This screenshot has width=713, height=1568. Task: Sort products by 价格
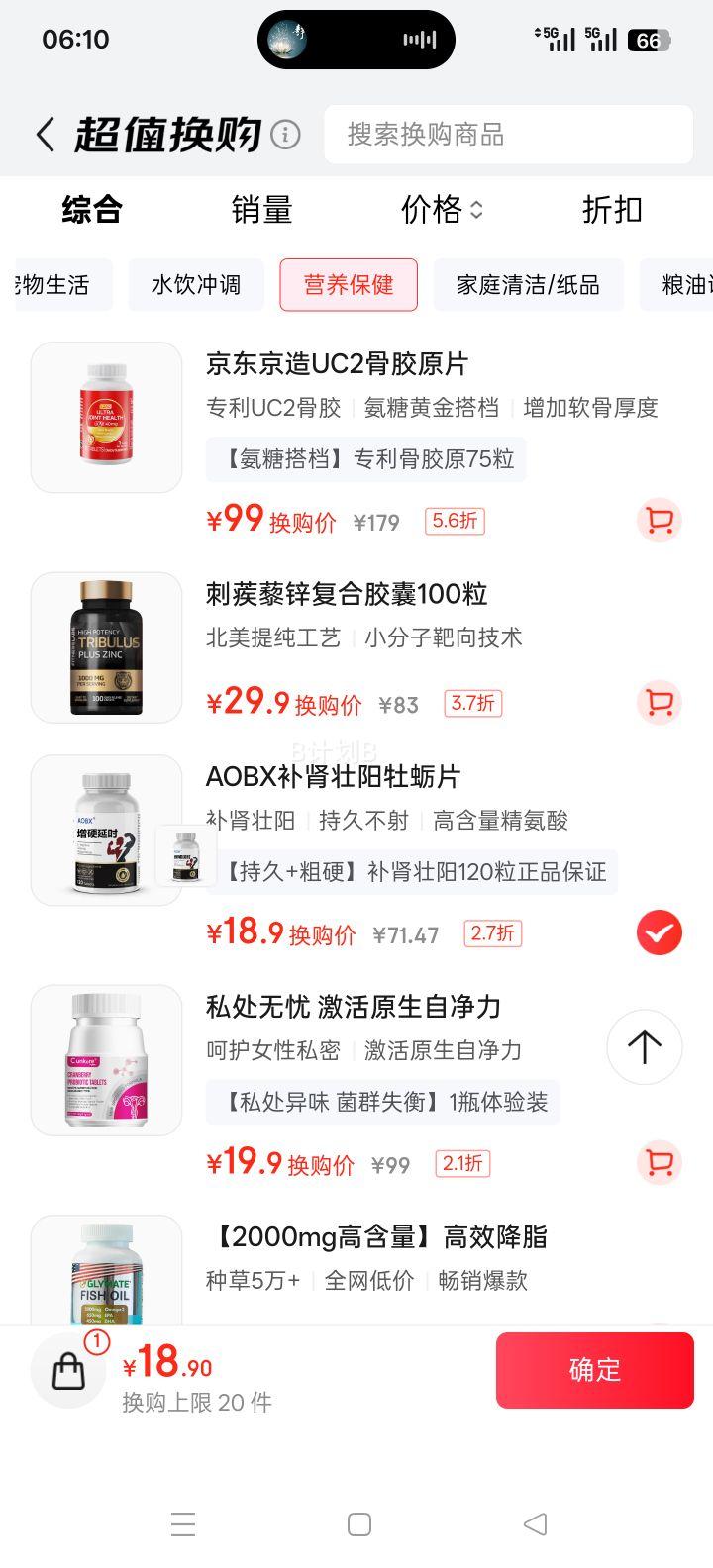[x=441, y=210]
